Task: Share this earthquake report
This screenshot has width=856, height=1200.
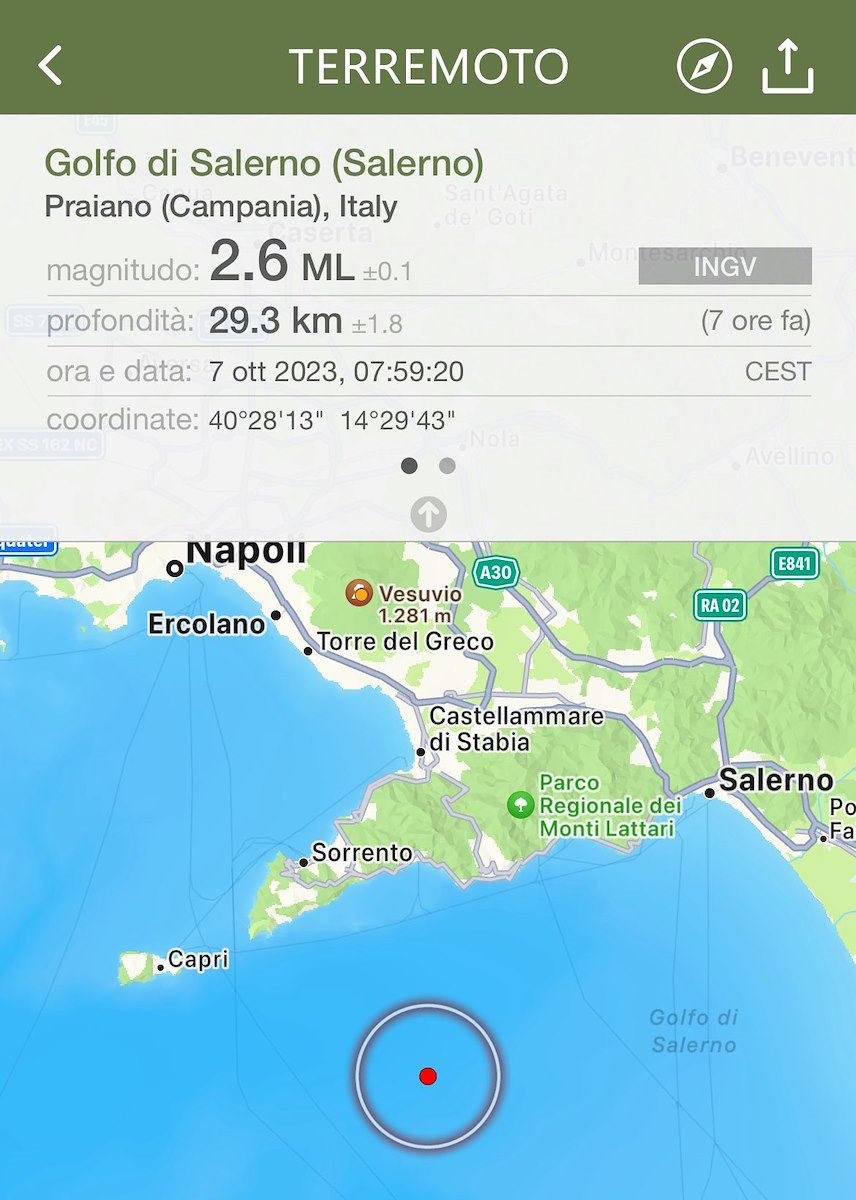Action: pos(788,67)
